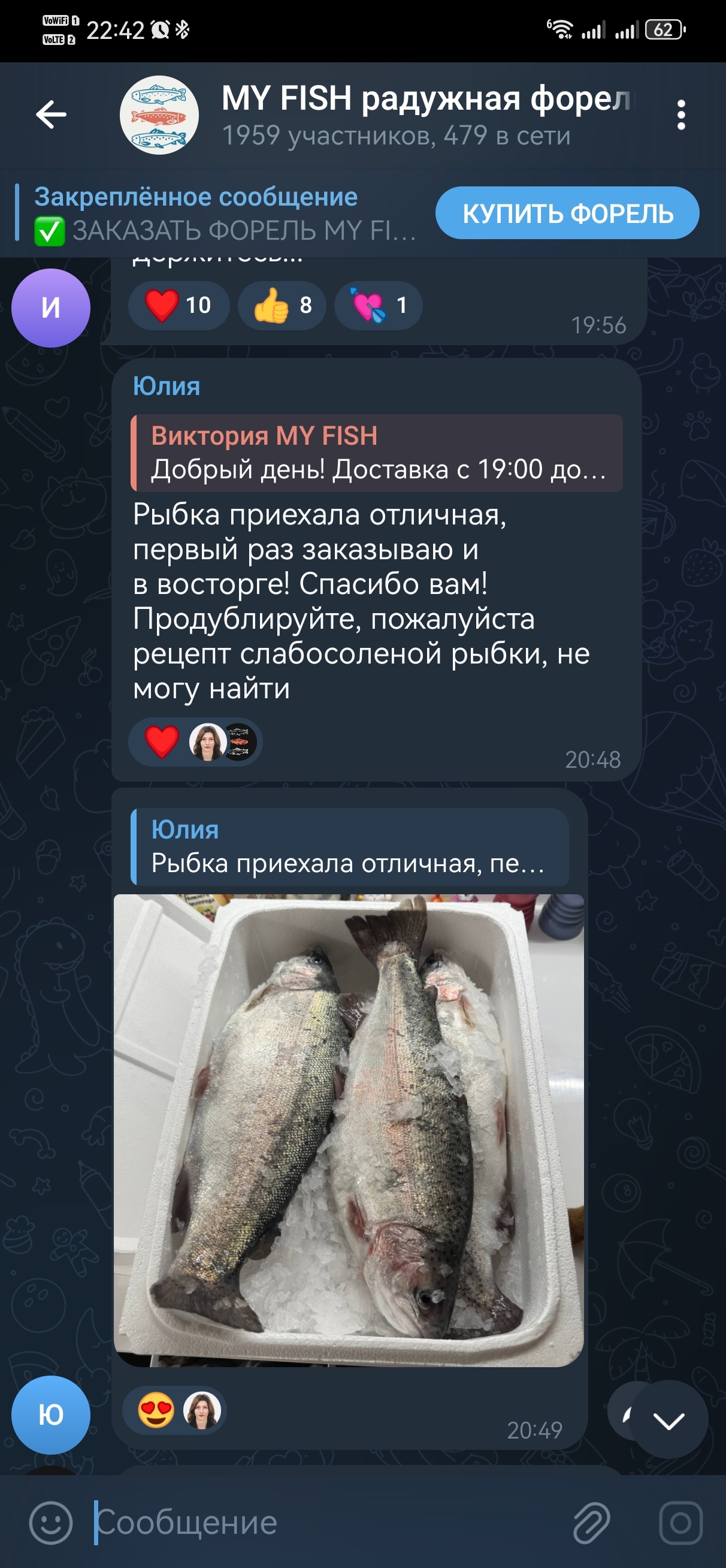Open profile of avatar И
The image size is (726, 1568).
click(x=51, y=308)
